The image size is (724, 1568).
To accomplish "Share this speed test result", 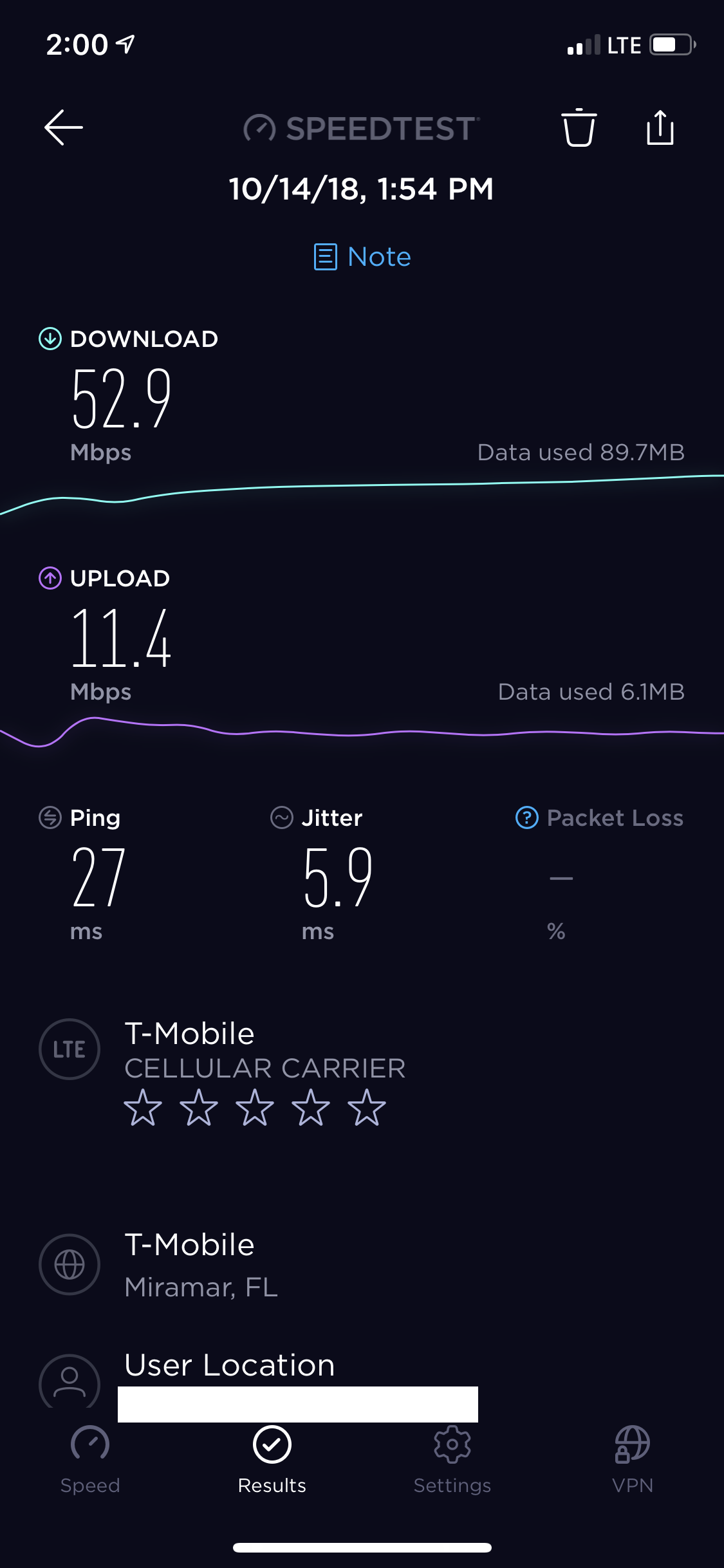I will pos(660,127).
